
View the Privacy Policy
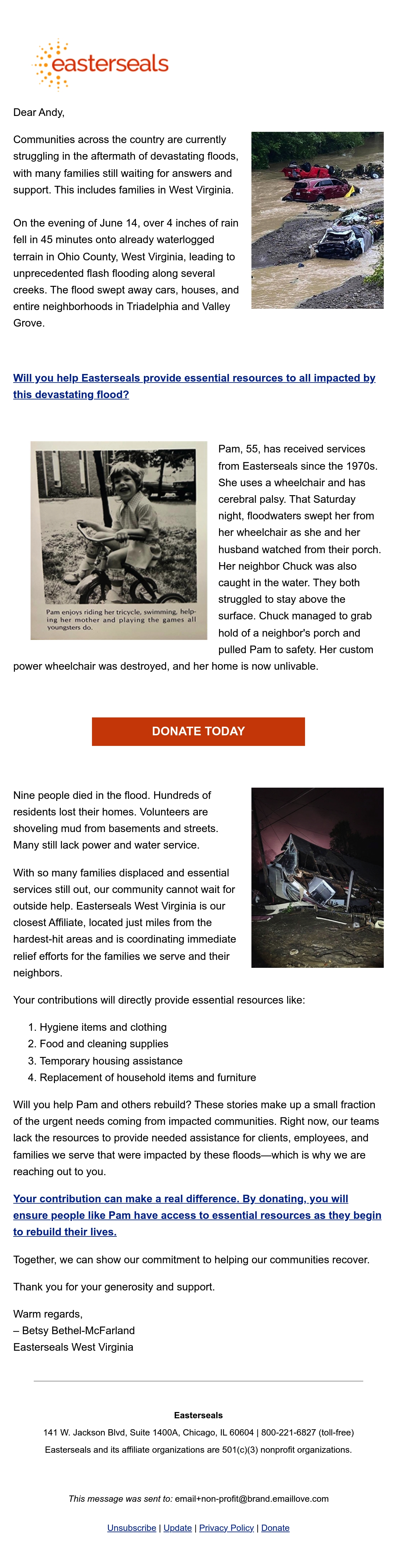(x=226, y=1527)
